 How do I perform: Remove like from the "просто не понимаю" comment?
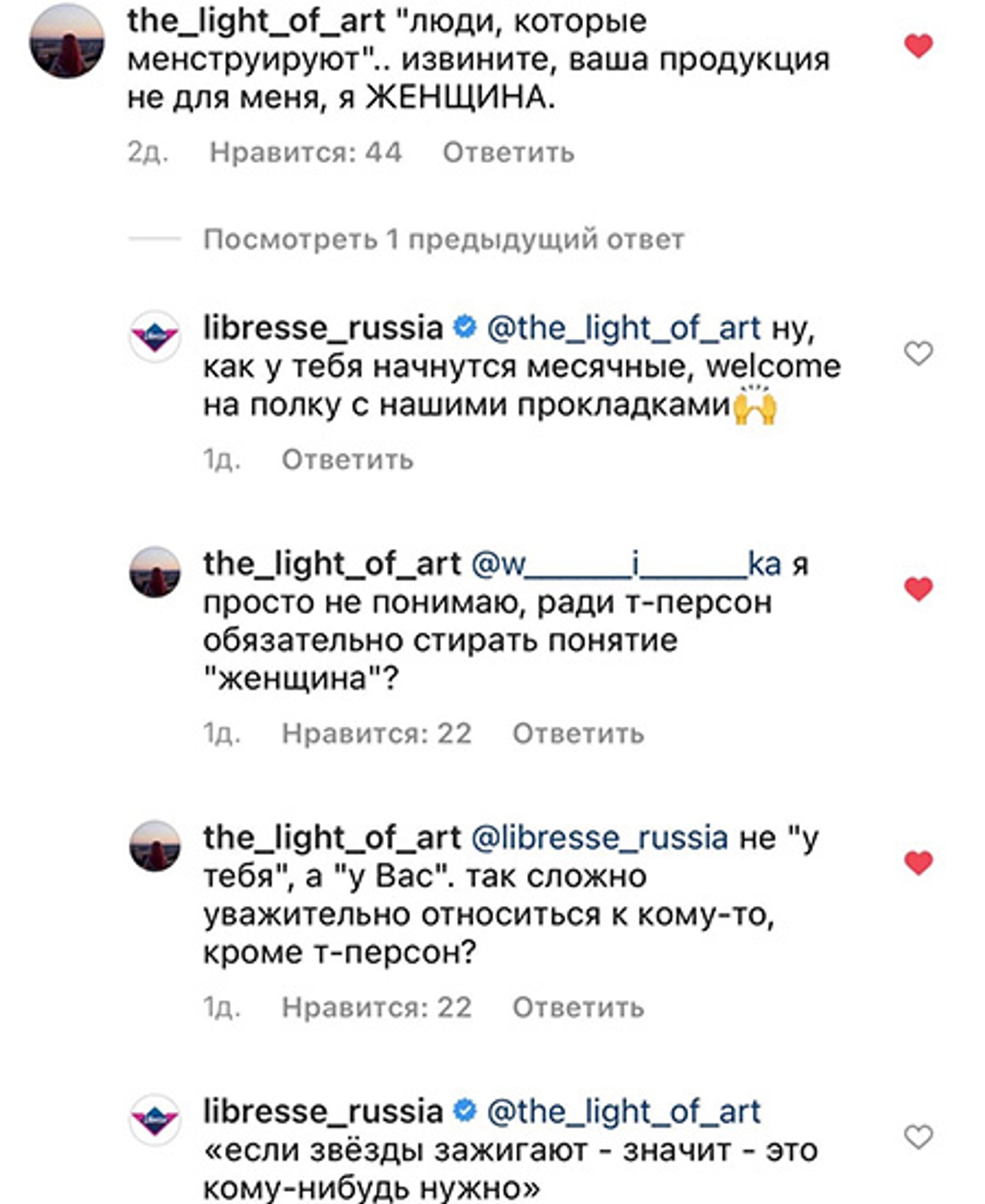[x=919, y=589]
